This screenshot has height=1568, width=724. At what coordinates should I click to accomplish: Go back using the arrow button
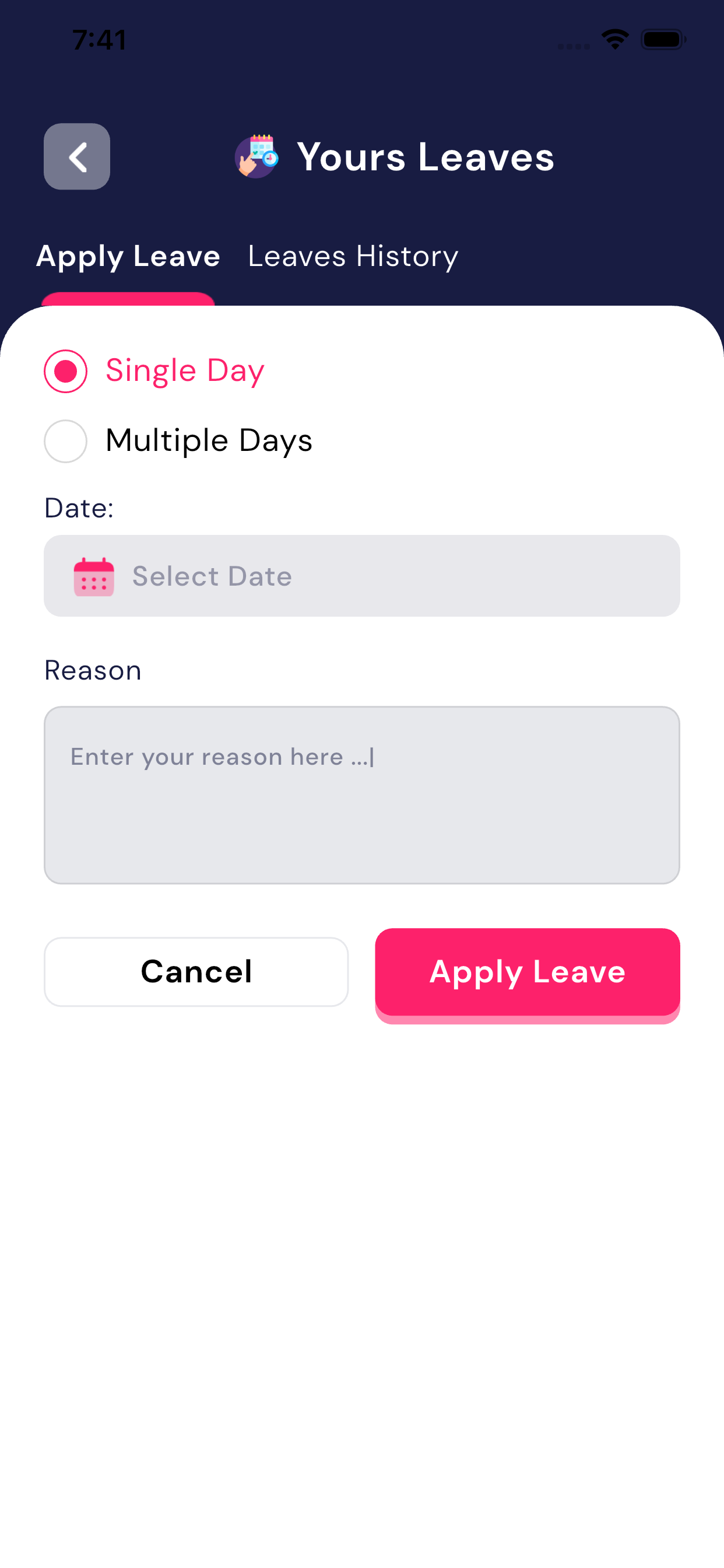(77, 156)
